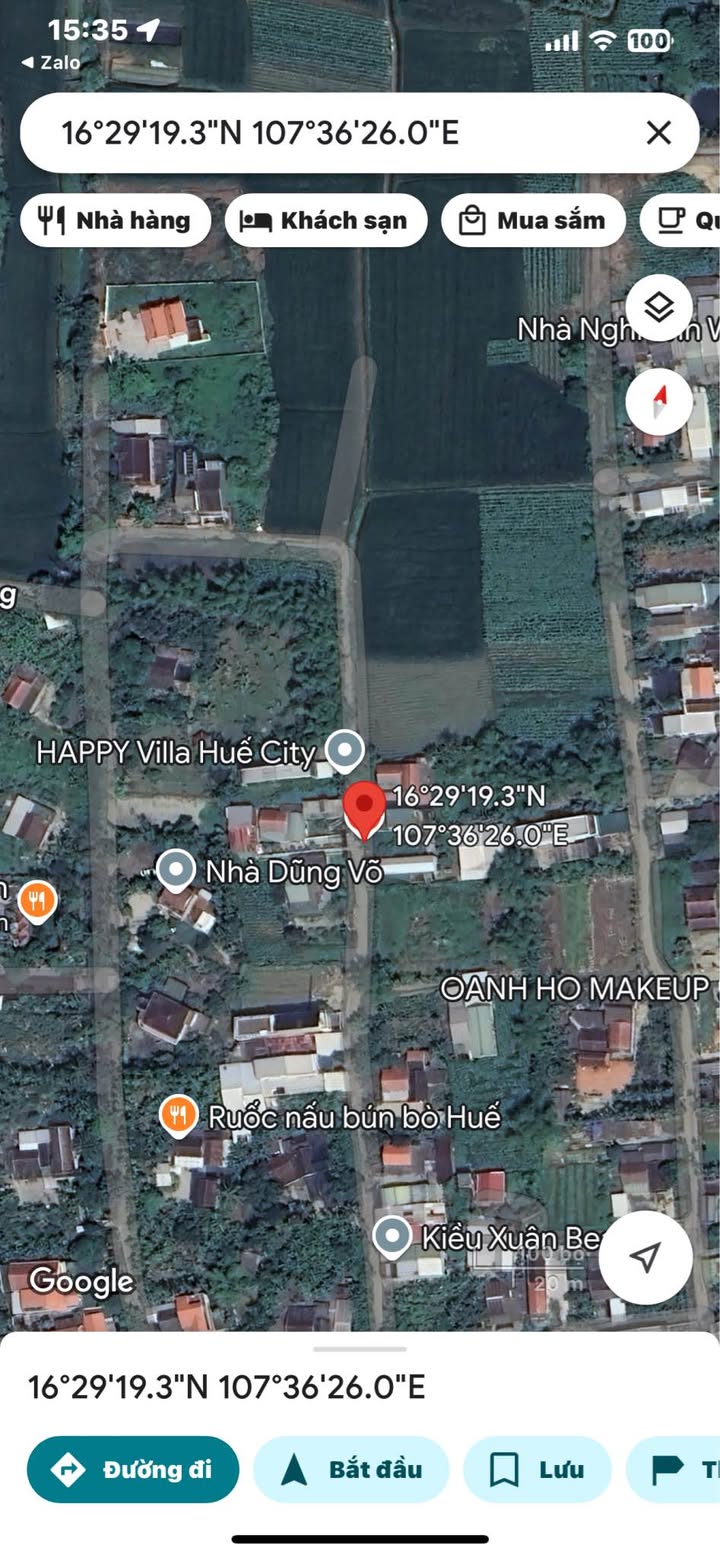Open Kiều Xuân place marker
Image resolution: width=720 pixels, height=1557 pixels.
[392, 1237]
